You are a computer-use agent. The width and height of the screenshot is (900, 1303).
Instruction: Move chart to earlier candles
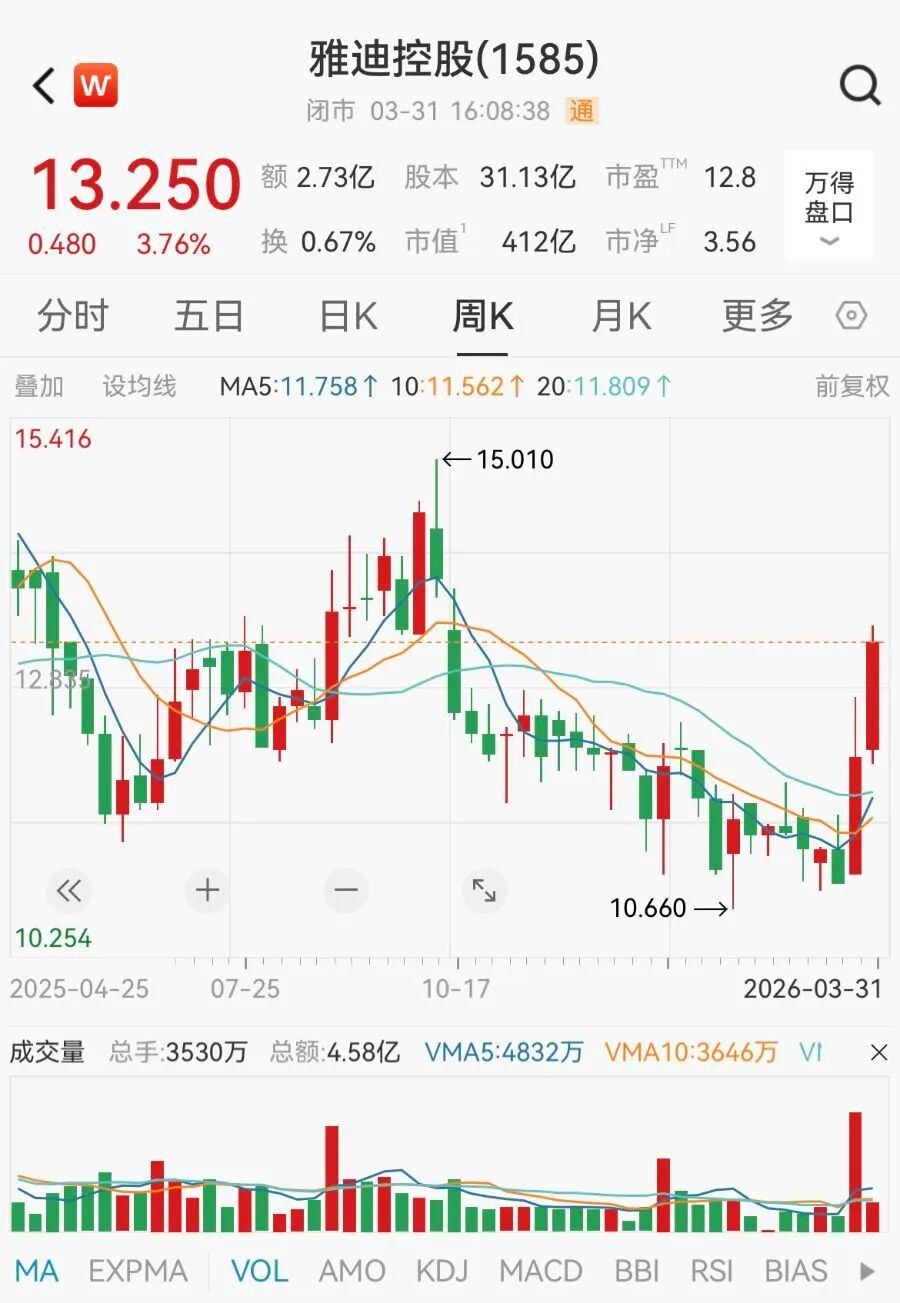pos(69,890)
